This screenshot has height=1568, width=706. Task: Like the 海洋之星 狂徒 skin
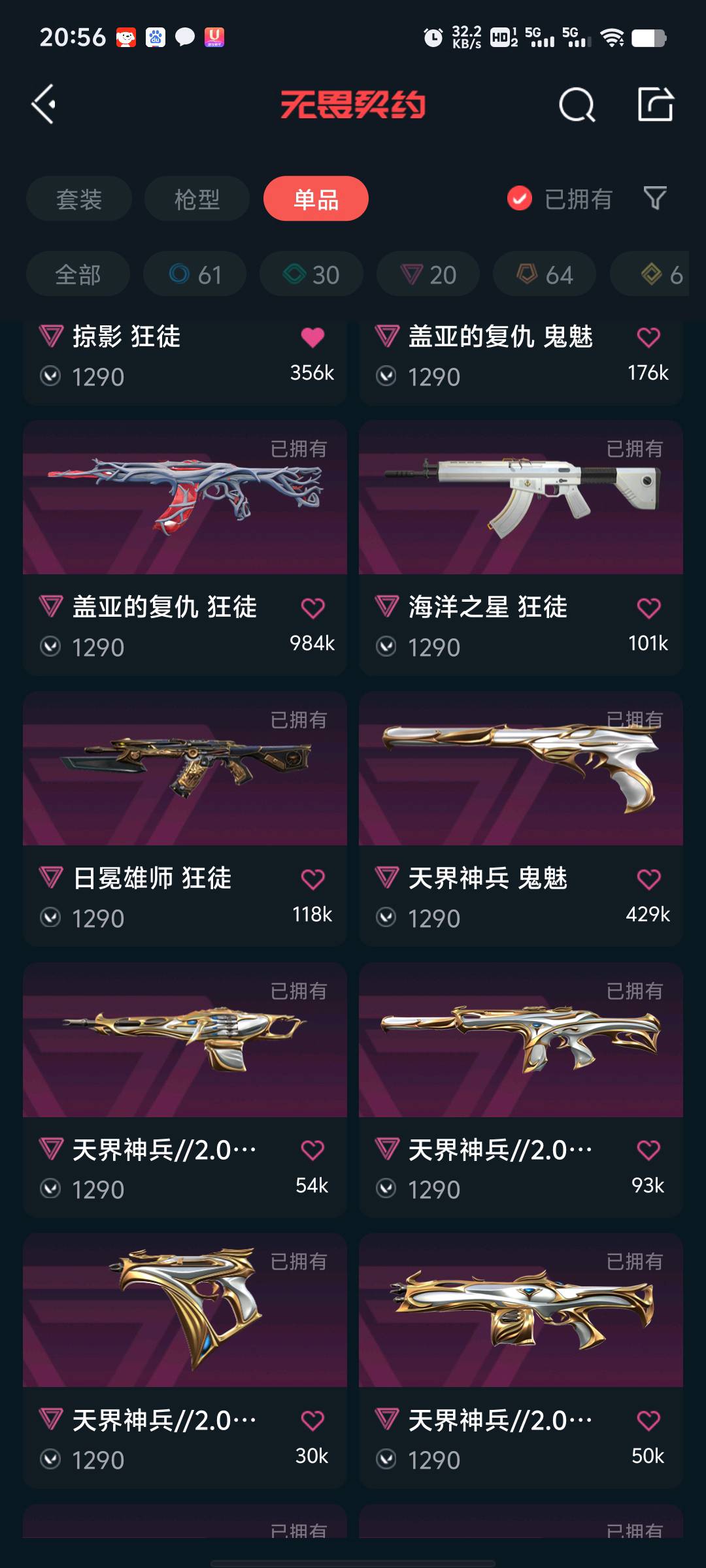pos(648,608)
